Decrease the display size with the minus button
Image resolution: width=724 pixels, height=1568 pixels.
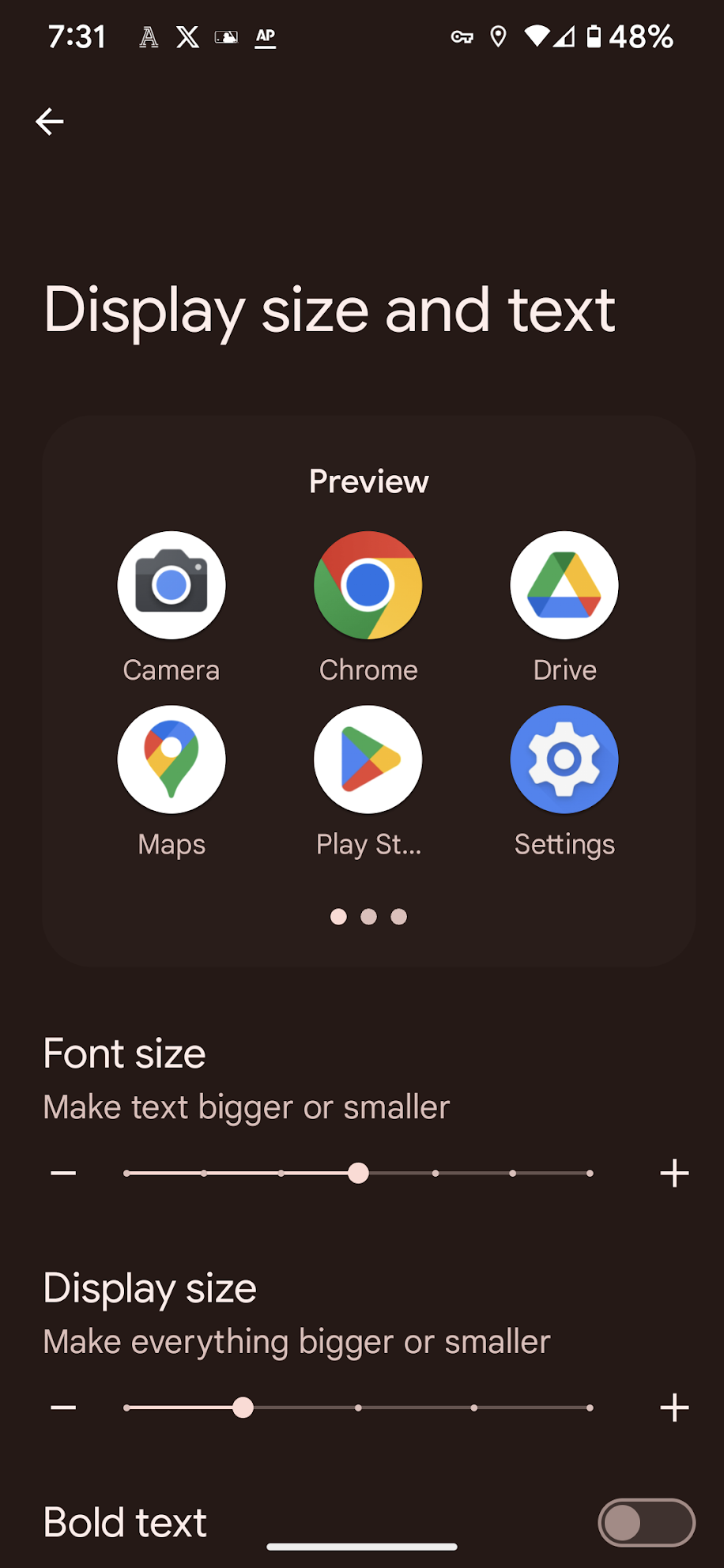click(63, 1408)
